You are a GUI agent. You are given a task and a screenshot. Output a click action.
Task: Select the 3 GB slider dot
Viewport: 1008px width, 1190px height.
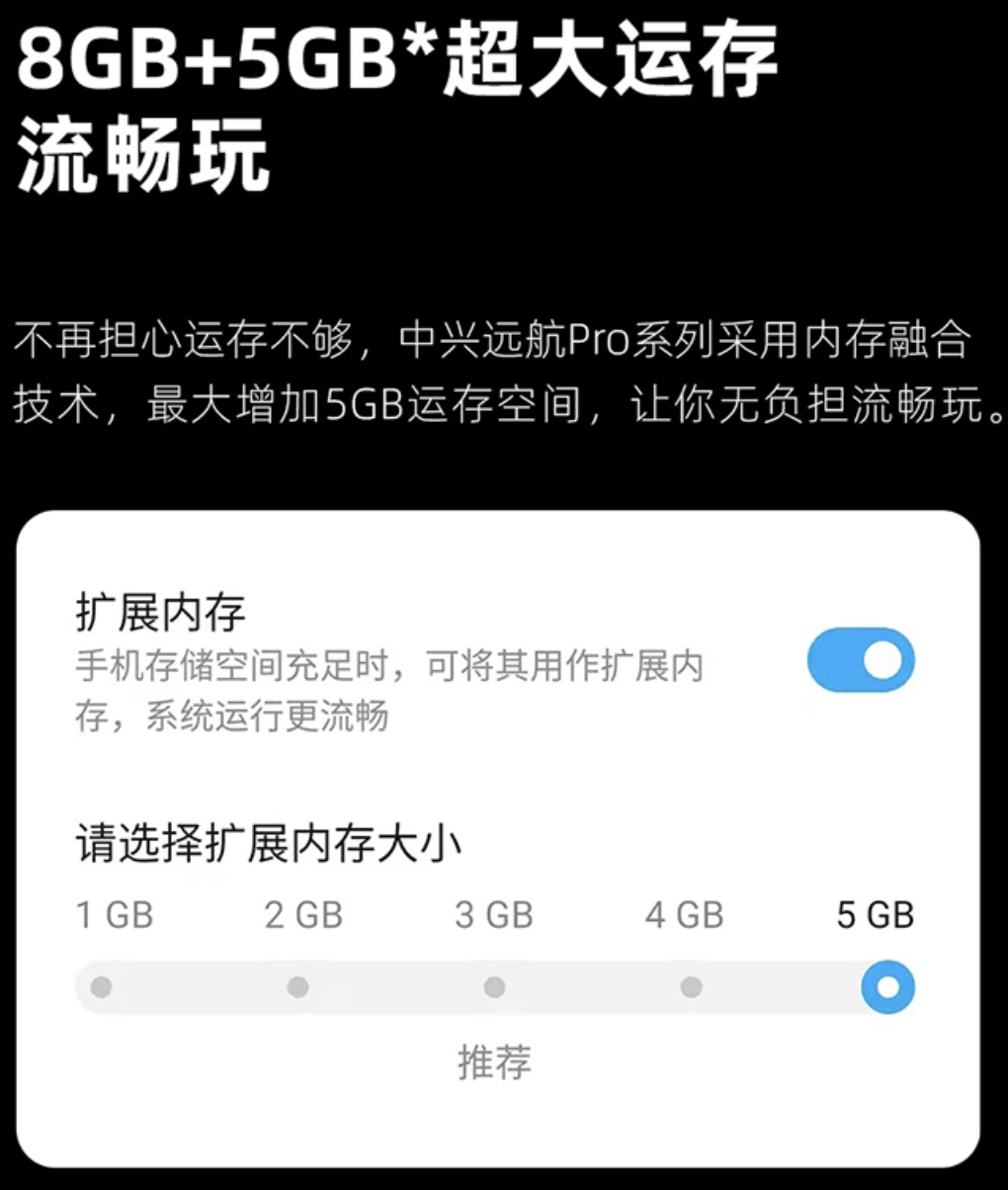493,986
